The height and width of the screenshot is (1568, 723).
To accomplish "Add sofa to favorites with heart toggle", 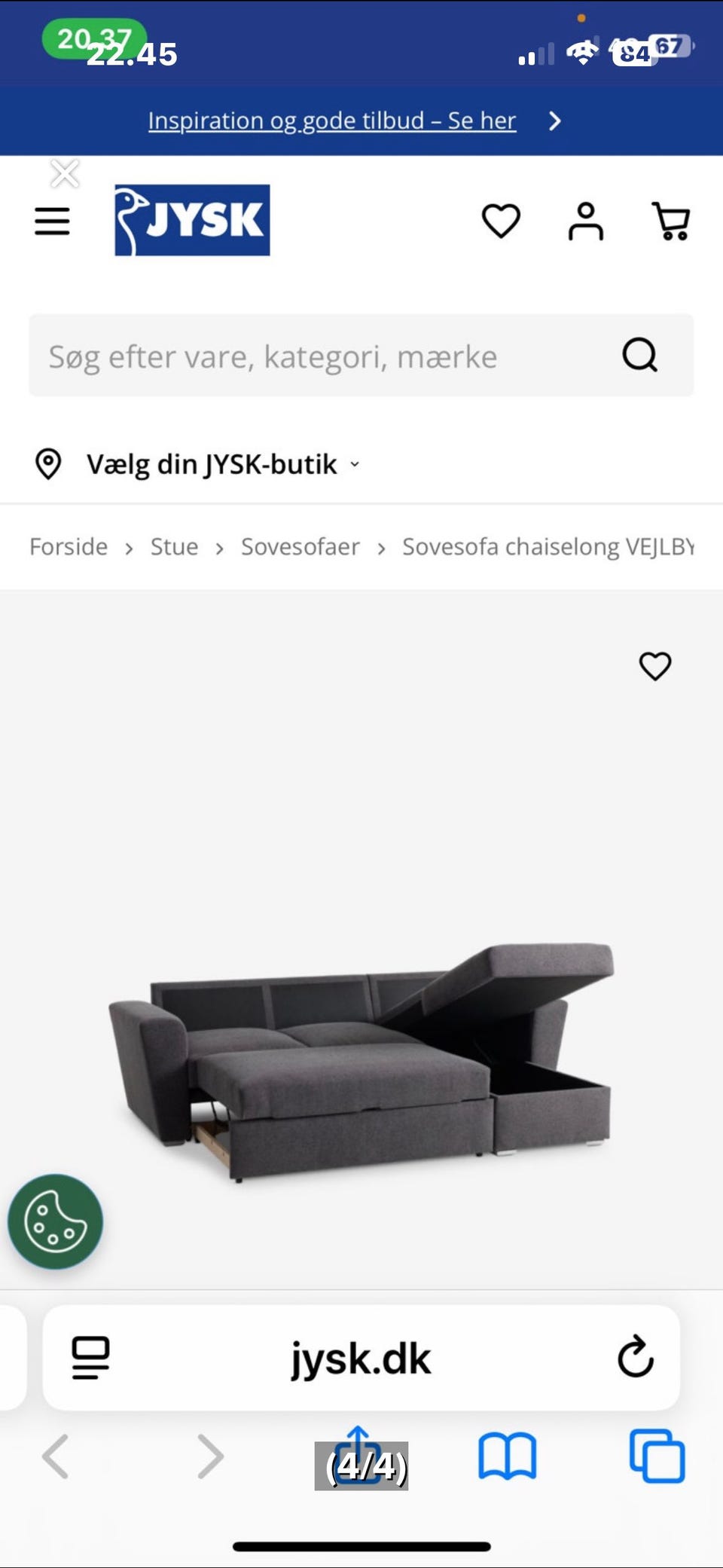I will 654,665.
